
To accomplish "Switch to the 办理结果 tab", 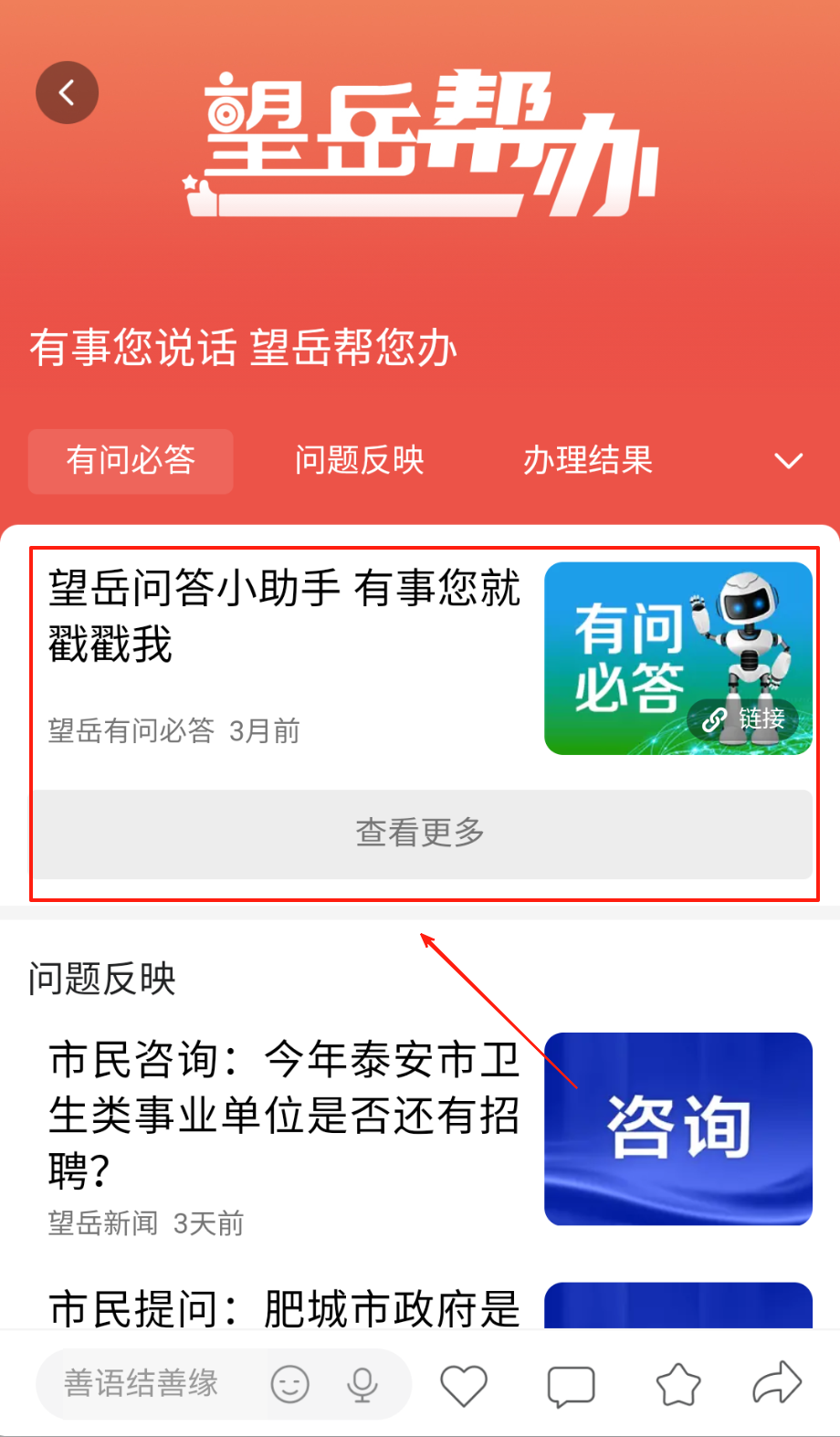I will tap(587, 461).
